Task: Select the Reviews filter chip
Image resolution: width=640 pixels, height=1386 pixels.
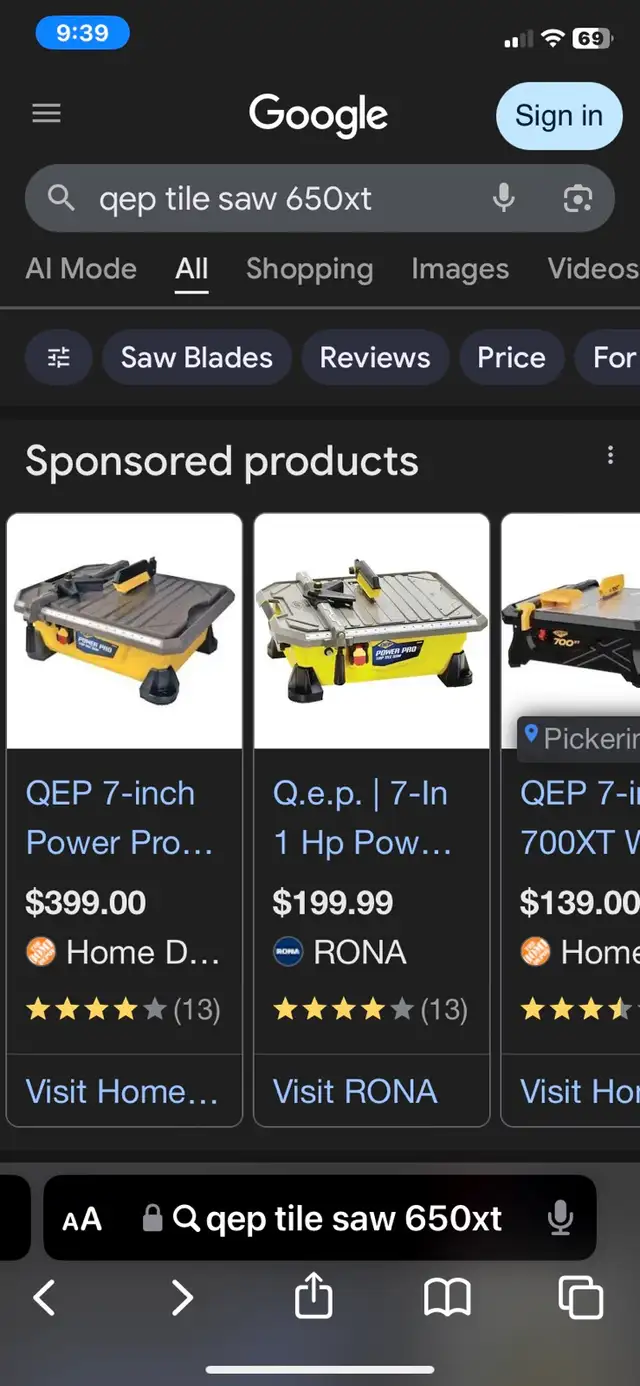Action: point(375,358)
